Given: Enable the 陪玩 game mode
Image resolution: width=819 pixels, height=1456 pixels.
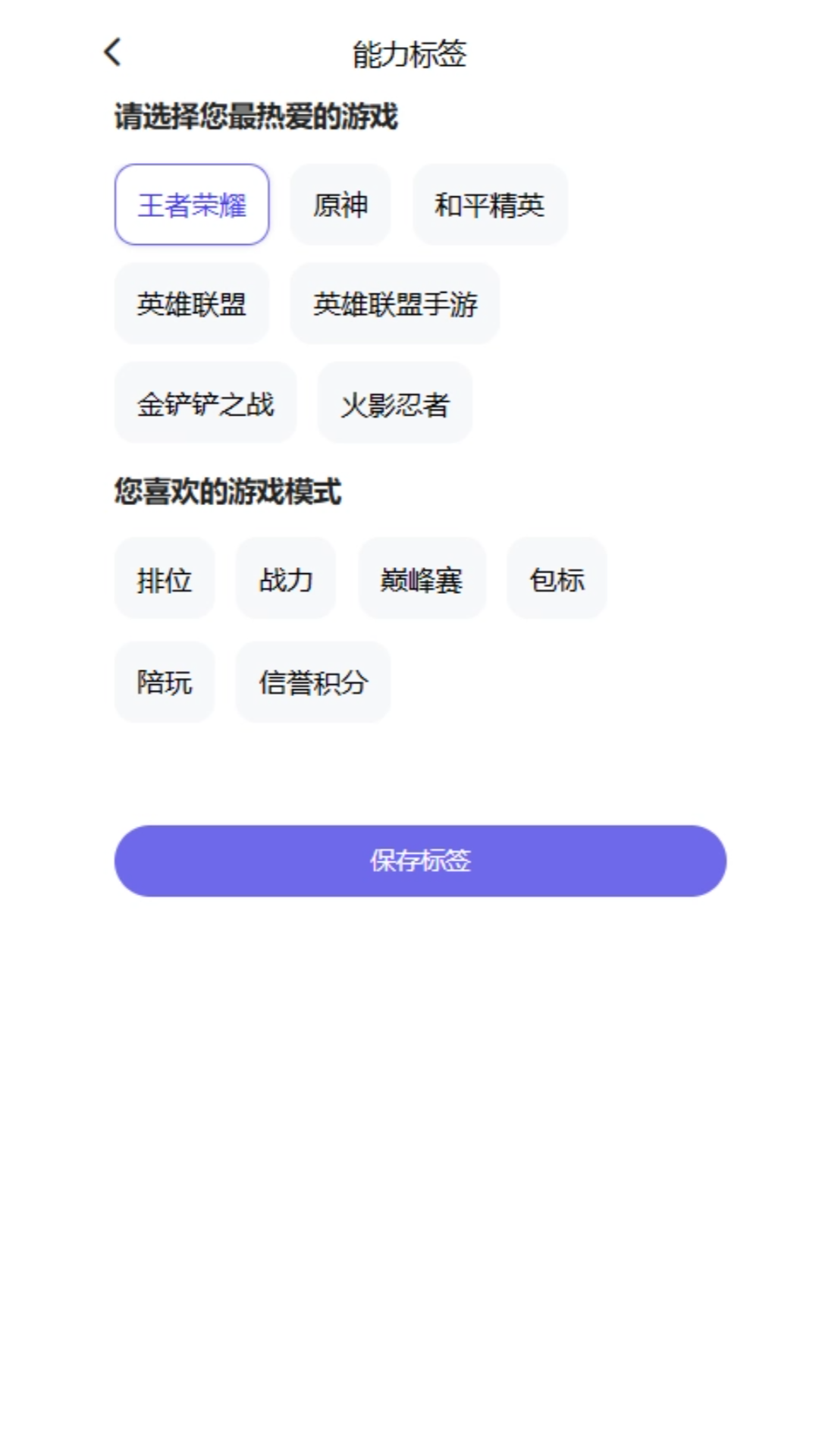Looking at the screenshot, I should click(x=165, y=682).
